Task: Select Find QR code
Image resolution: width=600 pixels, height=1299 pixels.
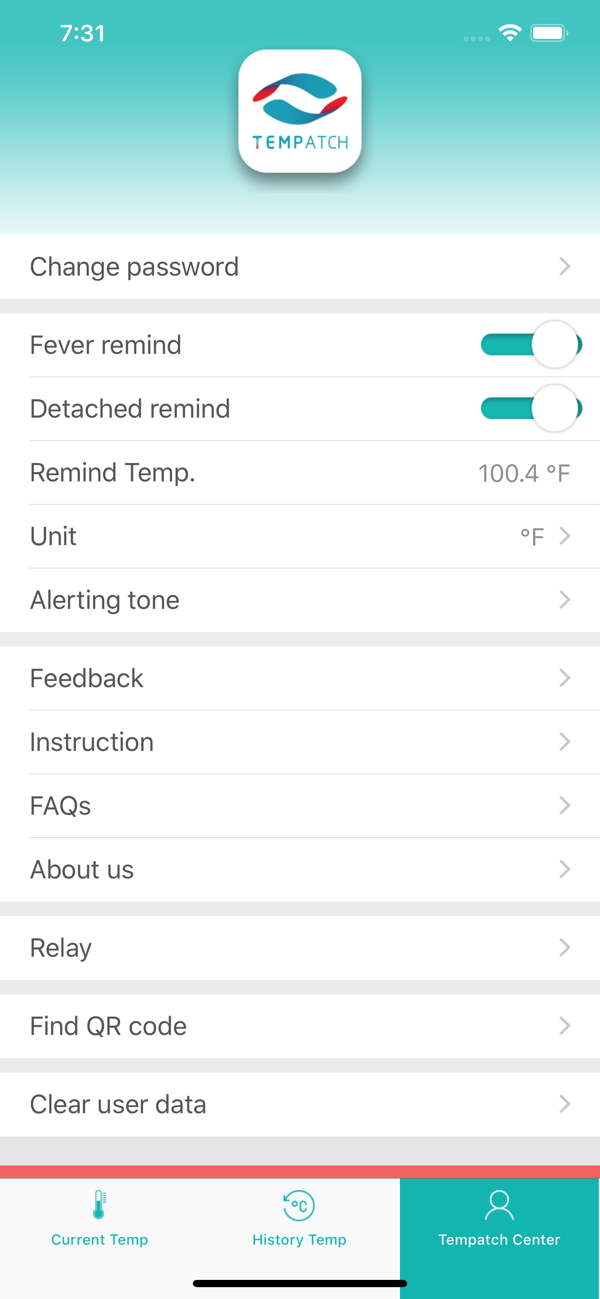Action: [300, 1026]
